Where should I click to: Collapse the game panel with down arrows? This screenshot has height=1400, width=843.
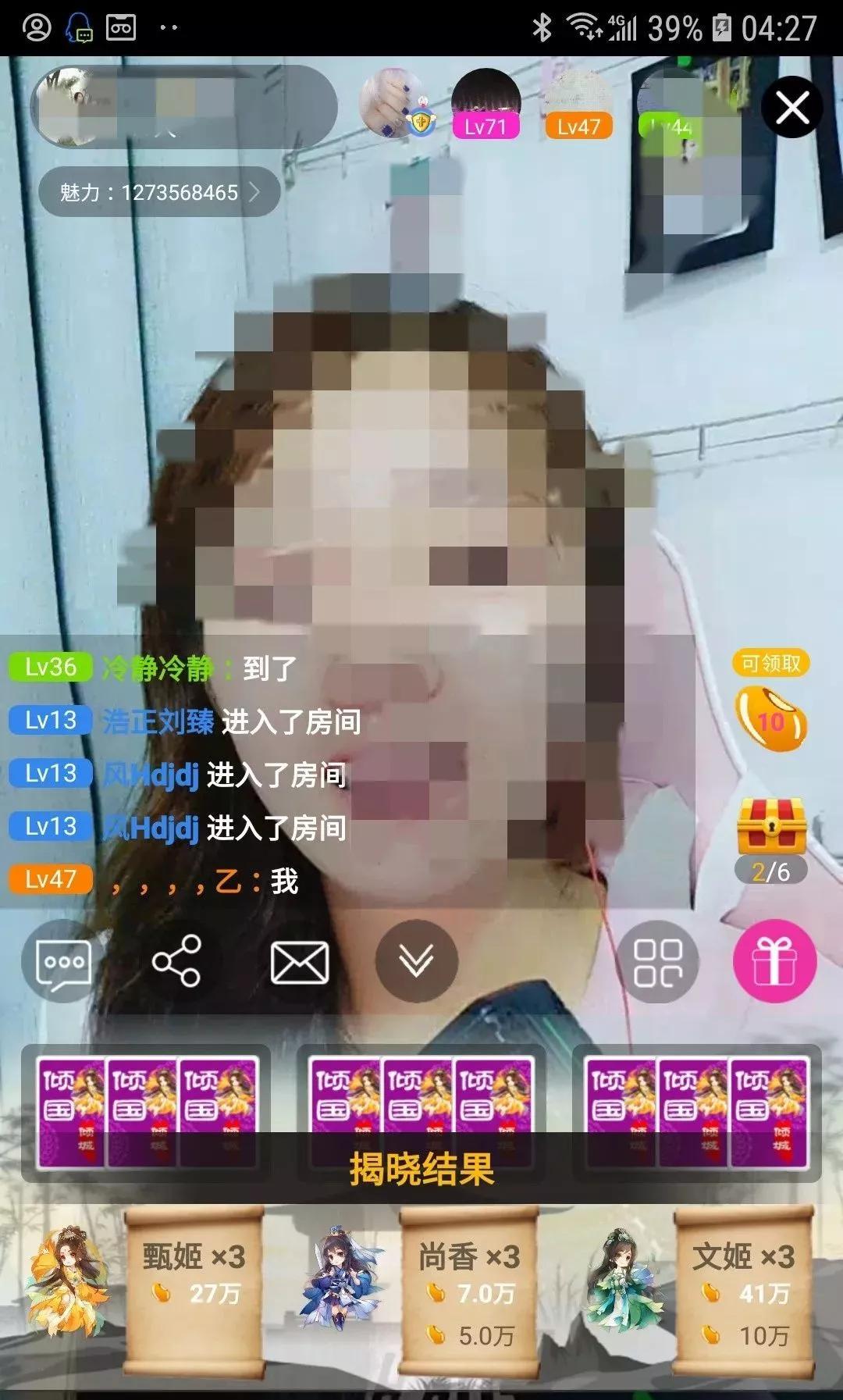(x=416, y=961)
